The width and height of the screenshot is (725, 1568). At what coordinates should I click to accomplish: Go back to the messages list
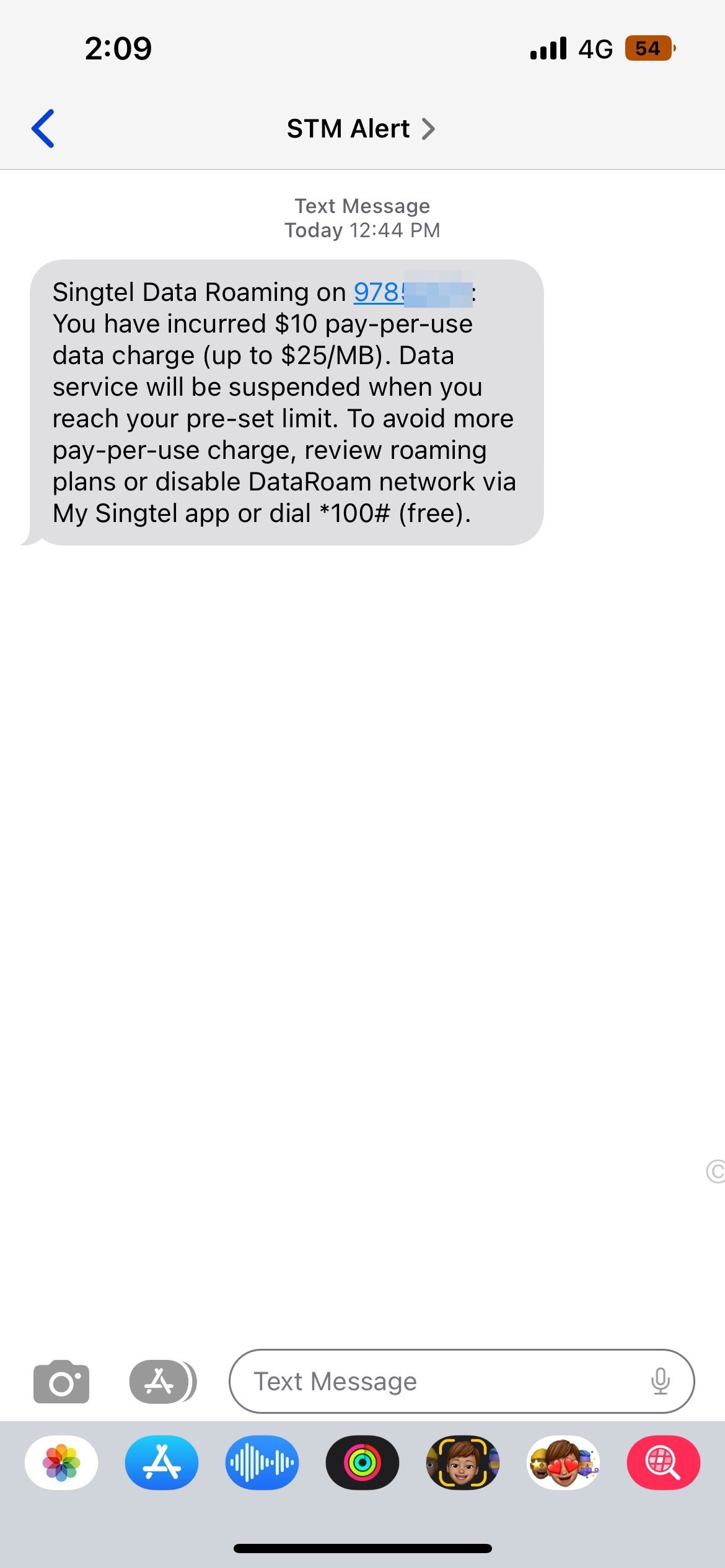pos(43,129)
